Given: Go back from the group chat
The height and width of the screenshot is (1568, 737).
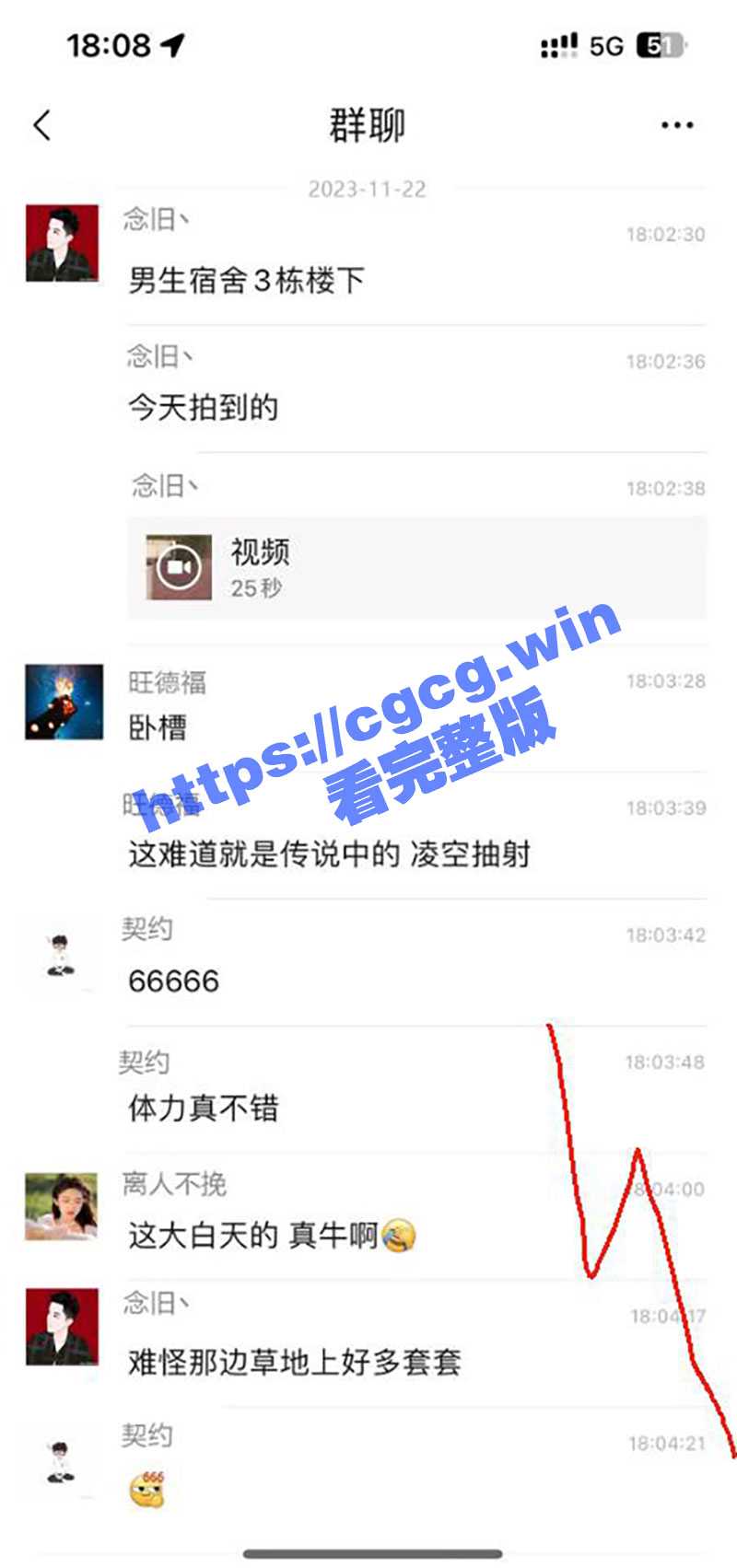Looking at the screenshot, I should tap(42, 125).
